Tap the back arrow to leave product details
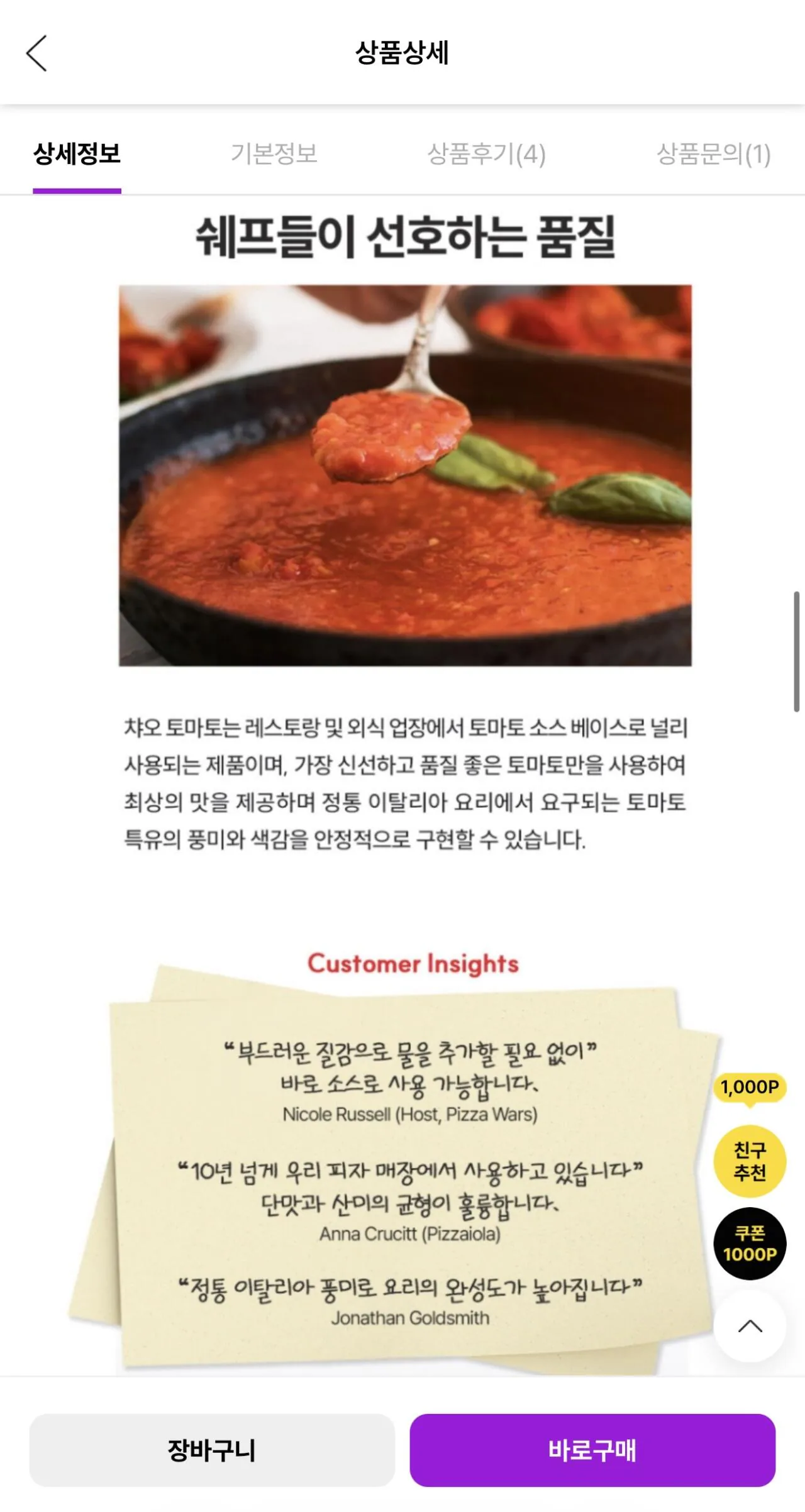The width and height of the screenshot is (805, 1512). [x=37, y=53]
